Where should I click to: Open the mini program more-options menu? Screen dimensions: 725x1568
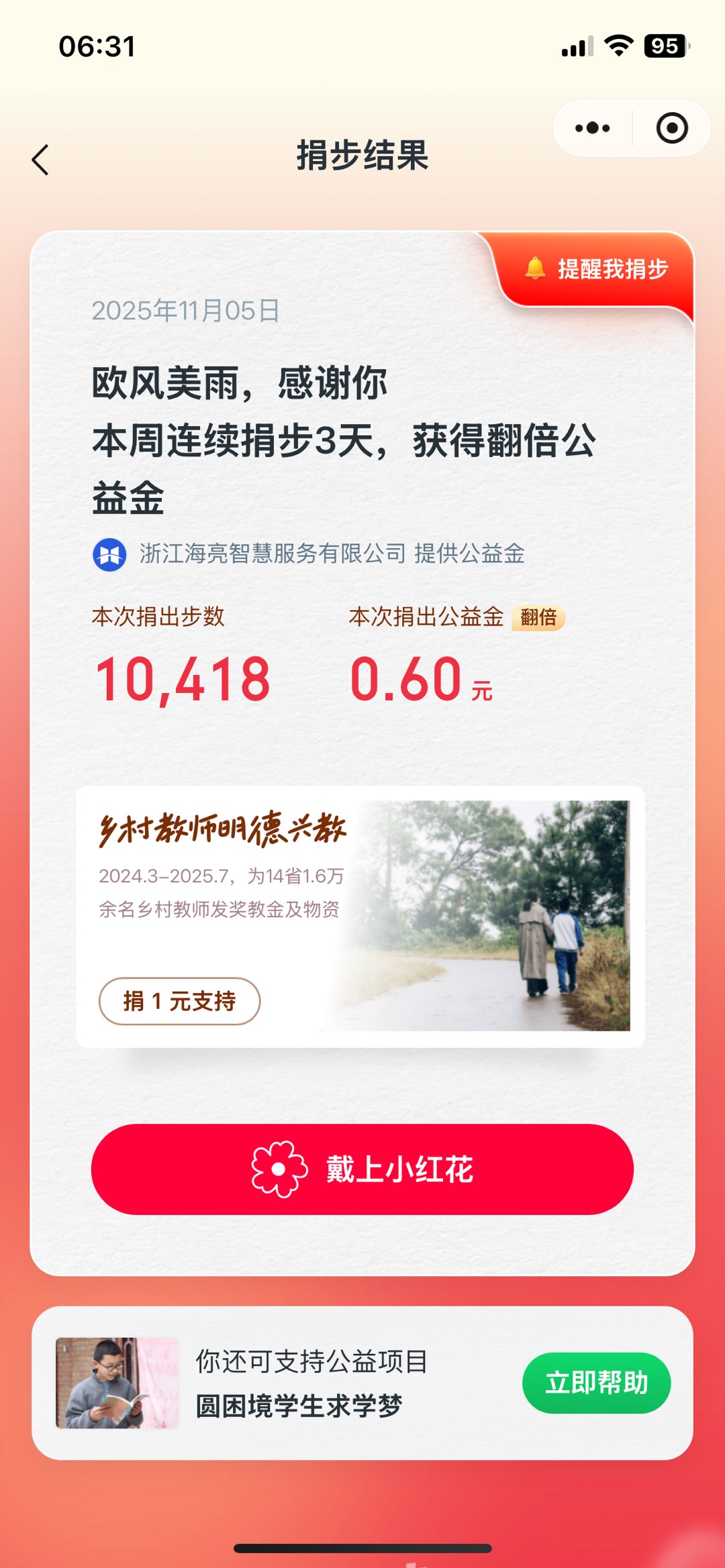pyautogui.click(x=592, y=128)
